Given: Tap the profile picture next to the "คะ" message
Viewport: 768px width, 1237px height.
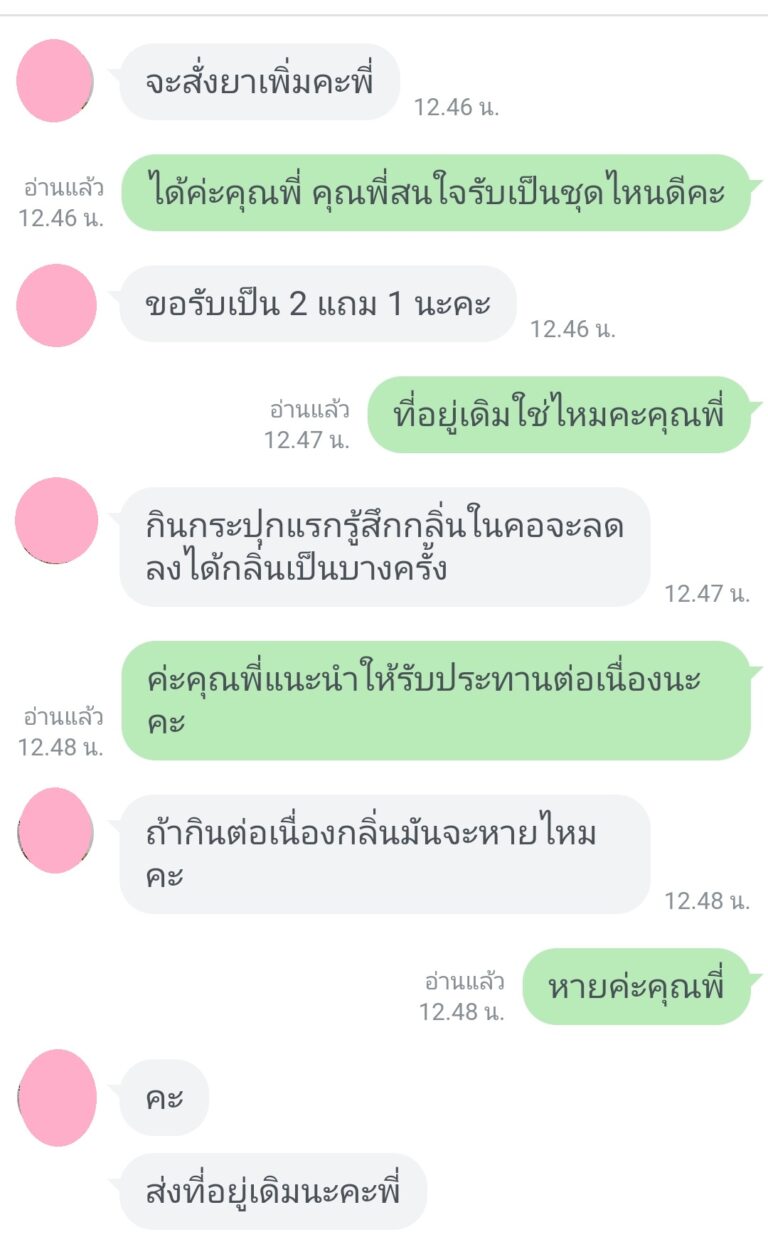Looking at the screenshot, I should pyautogui.click(x=56, y=1097).
